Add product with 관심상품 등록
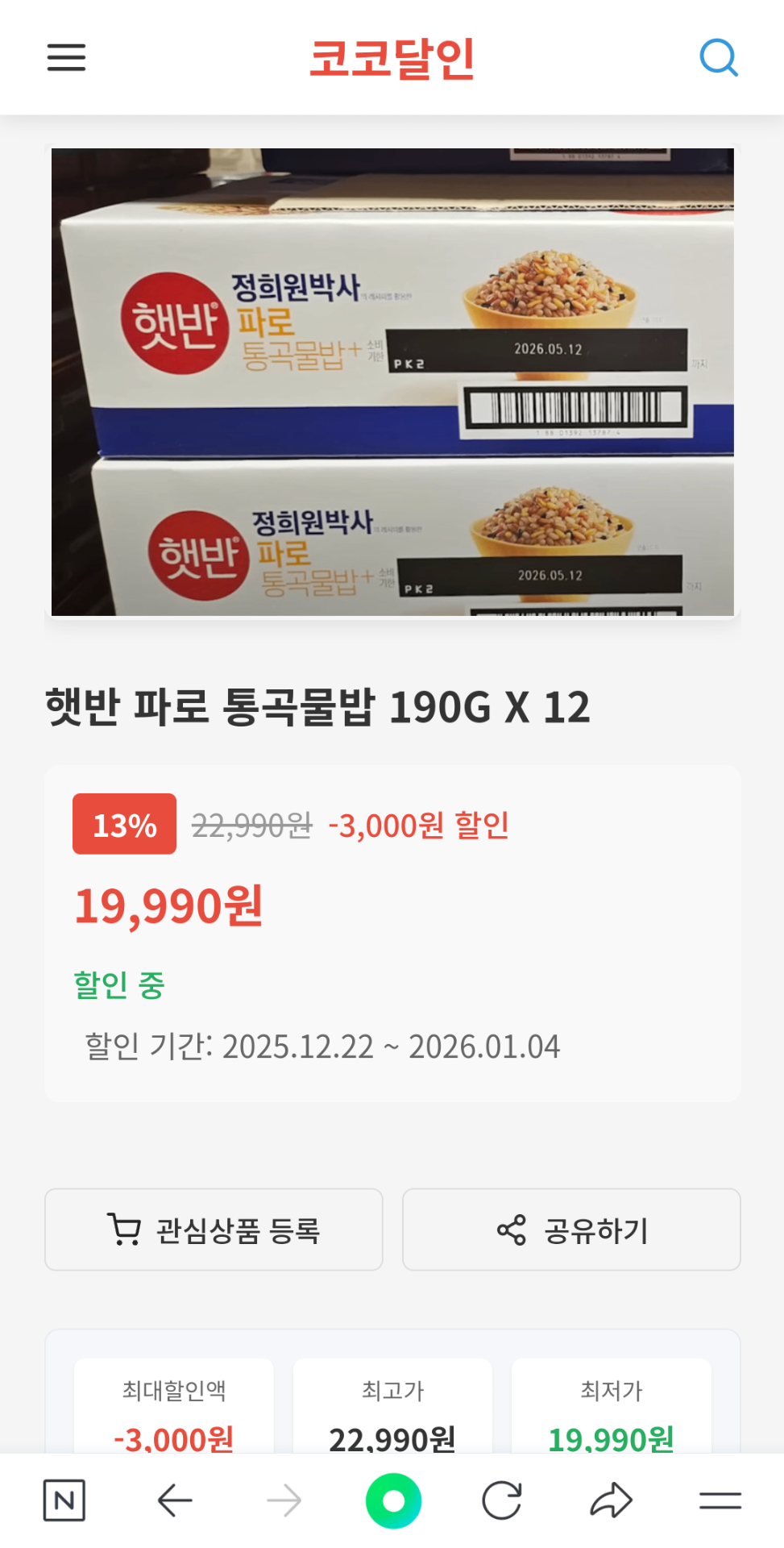 click(214, 1230)
